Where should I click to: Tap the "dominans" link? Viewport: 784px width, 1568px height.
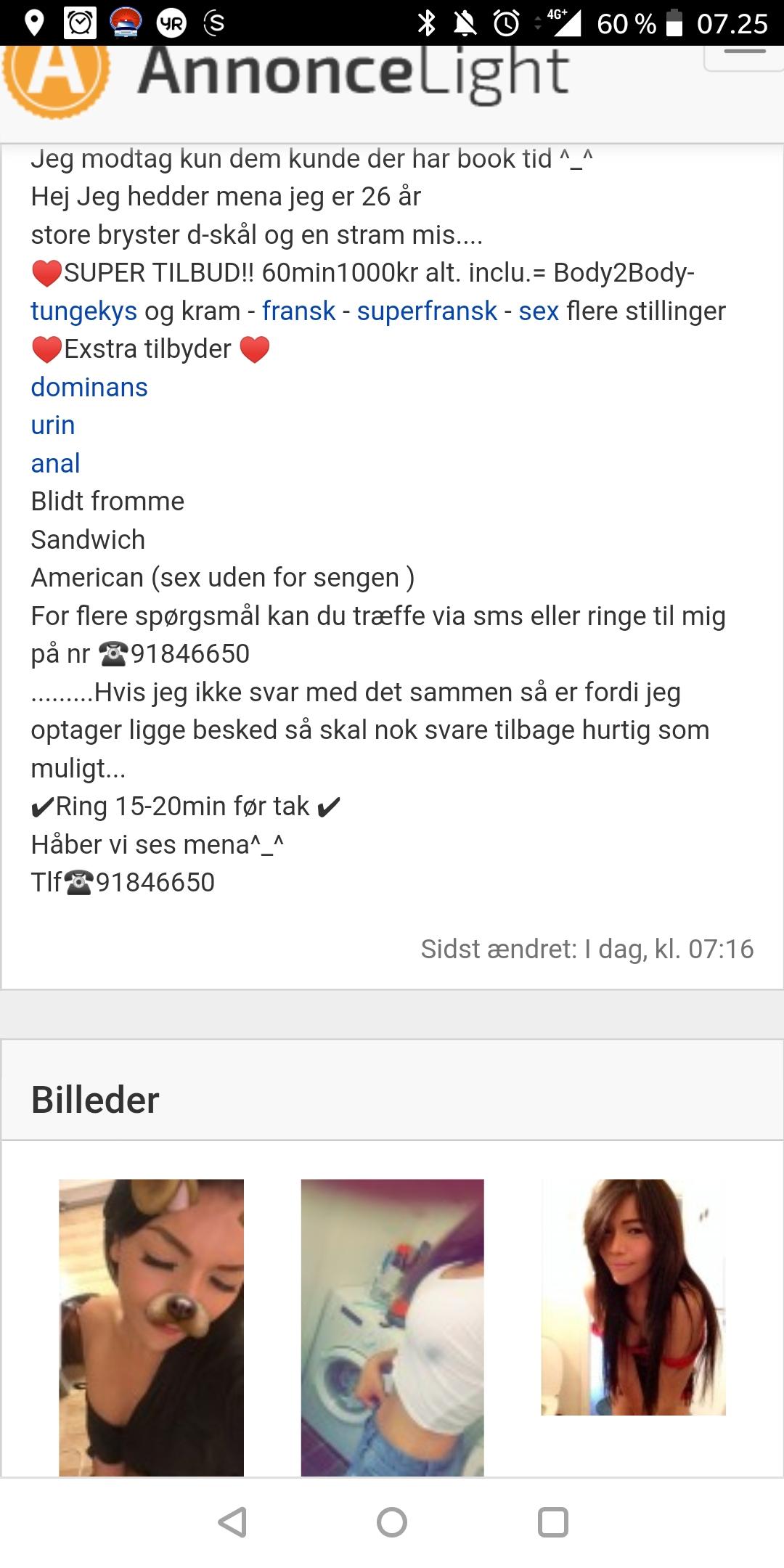tap(89, 388)
